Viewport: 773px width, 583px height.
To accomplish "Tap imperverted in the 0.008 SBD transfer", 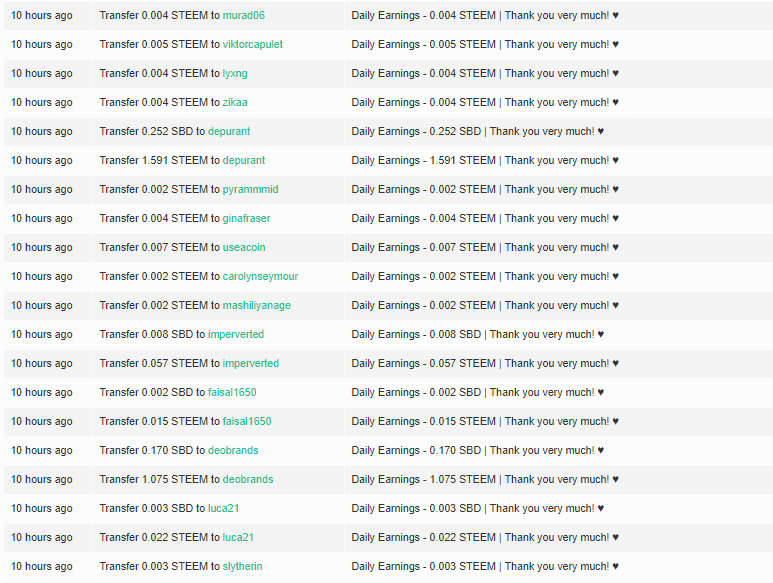I will point(236,335).
